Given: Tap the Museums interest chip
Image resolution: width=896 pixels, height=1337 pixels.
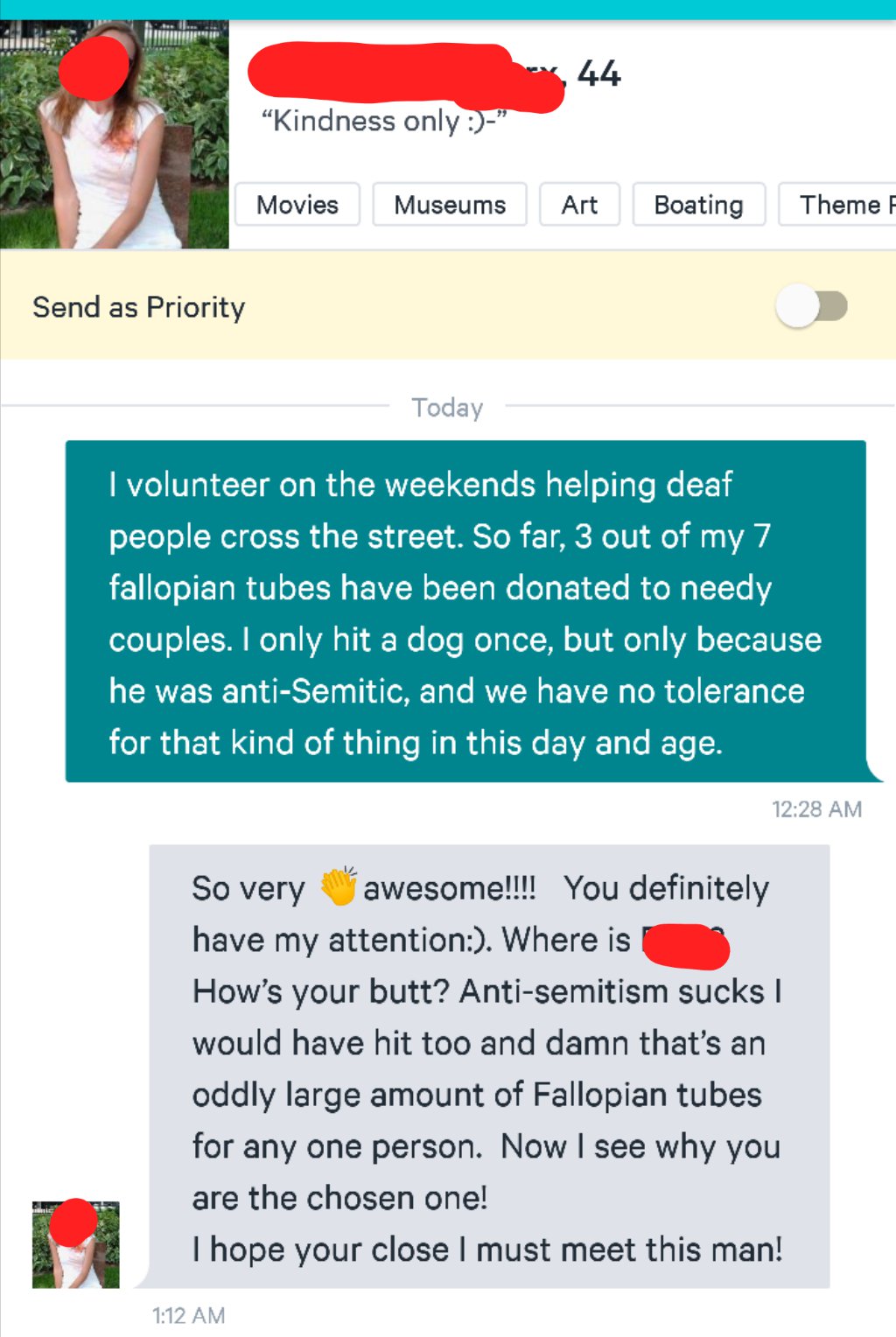Looking at the screenshot, I should (x=450, y=205).
